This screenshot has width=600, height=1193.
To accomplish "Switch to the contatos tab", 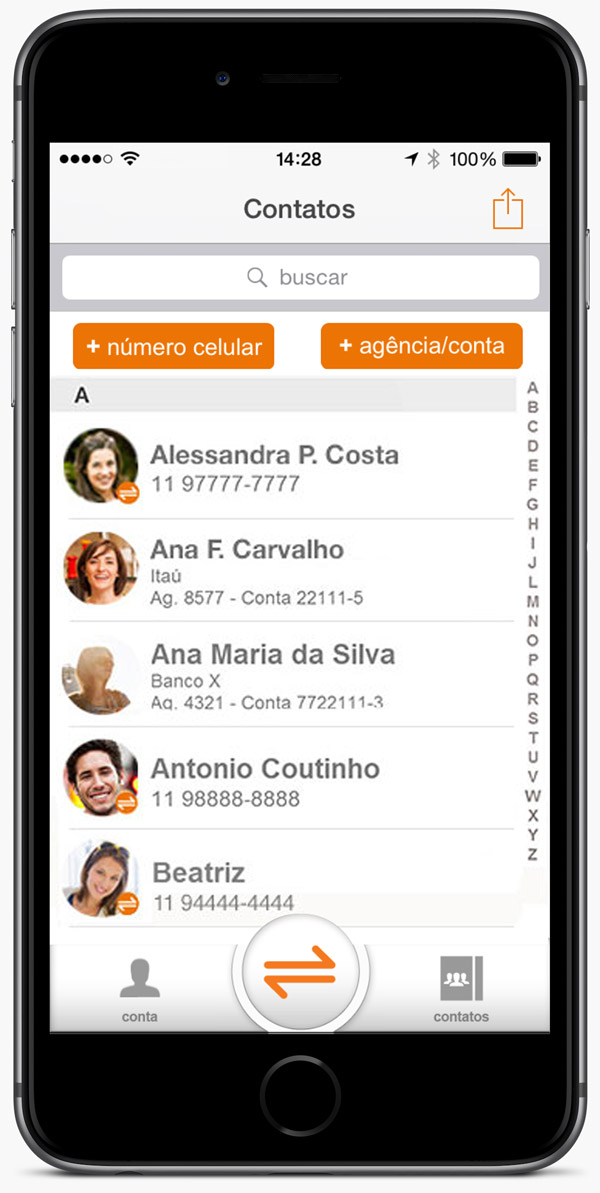I will (462, 990).
